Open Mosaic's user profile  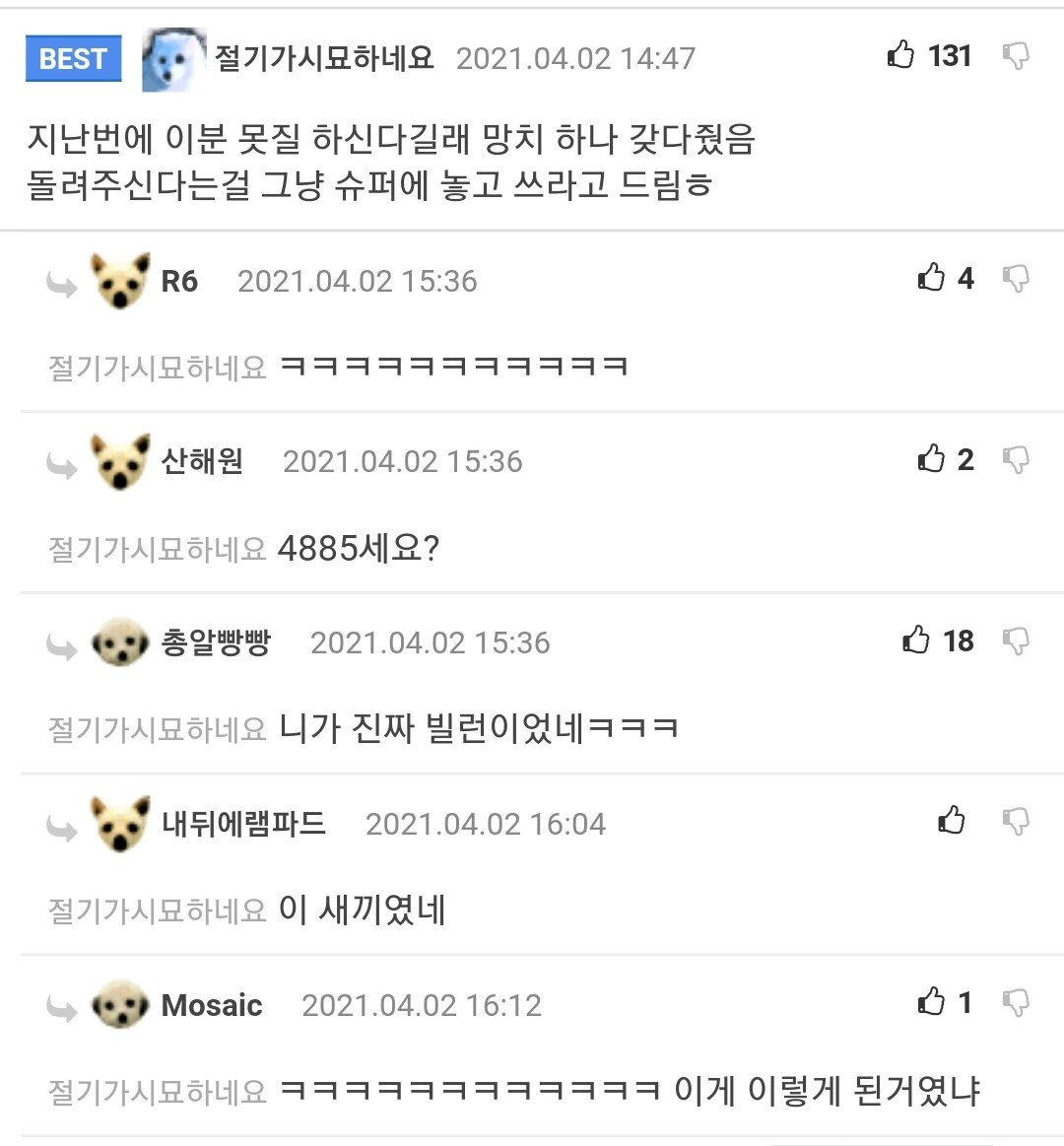click(212, 1006)
